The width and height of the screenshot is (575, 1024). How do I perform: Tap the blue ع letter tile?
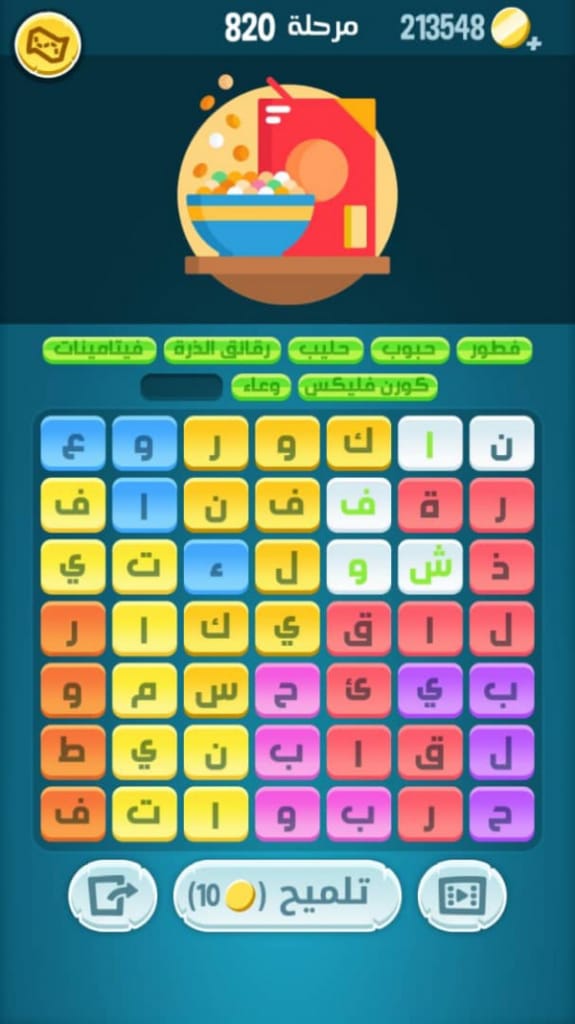point(73,443)
